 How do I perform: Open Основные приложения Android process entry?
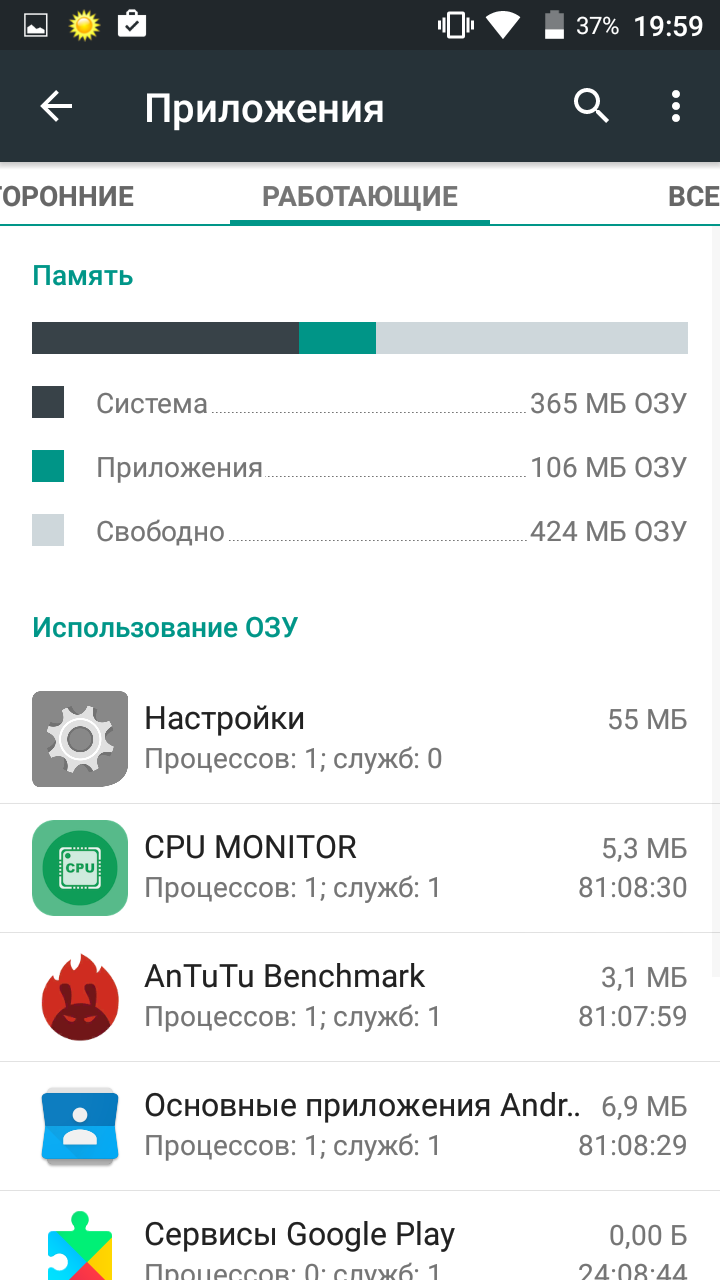(360, 1125)
